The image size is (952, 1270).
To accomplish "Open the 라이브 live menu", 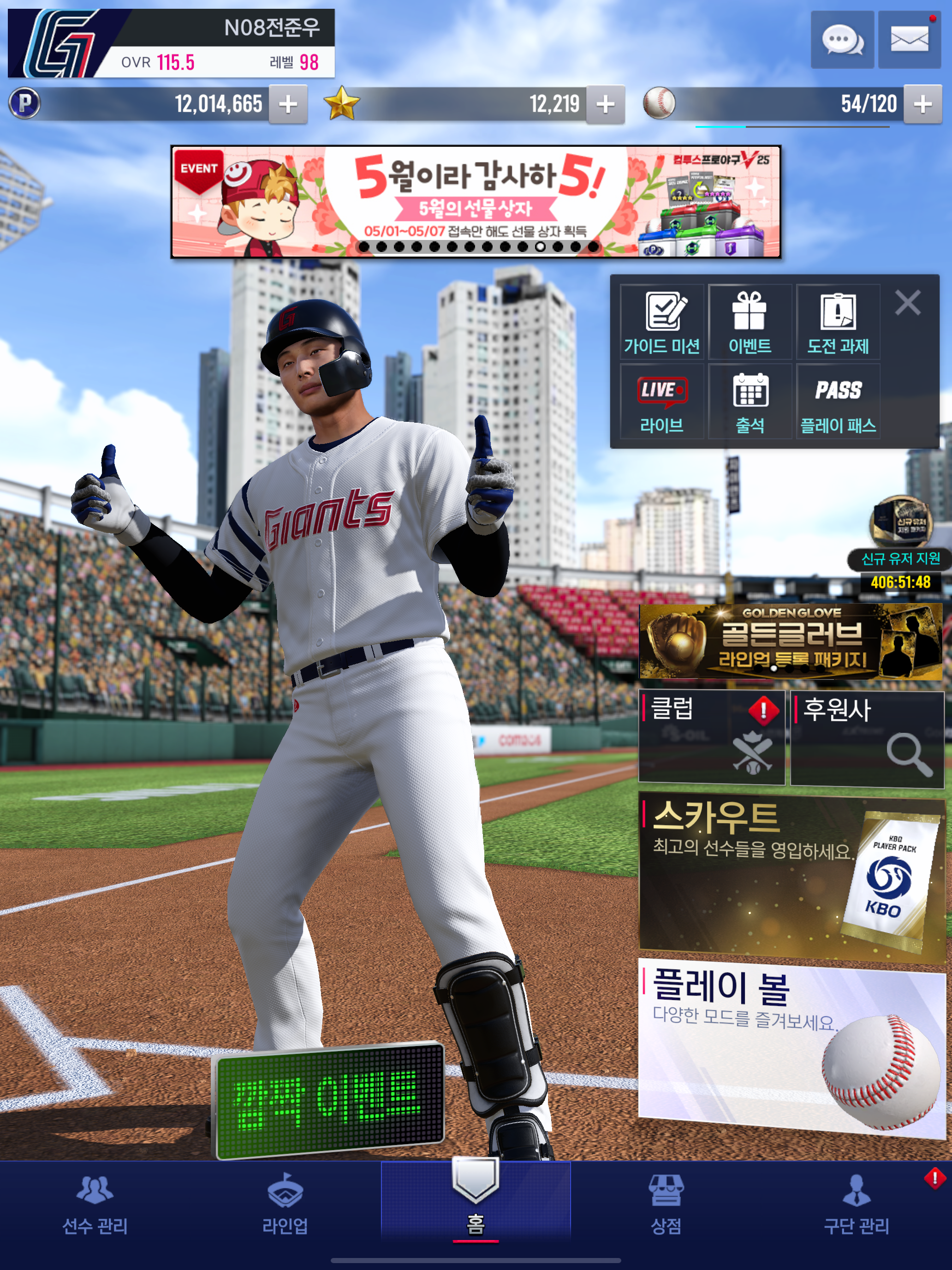I will (x=661, y=402).
